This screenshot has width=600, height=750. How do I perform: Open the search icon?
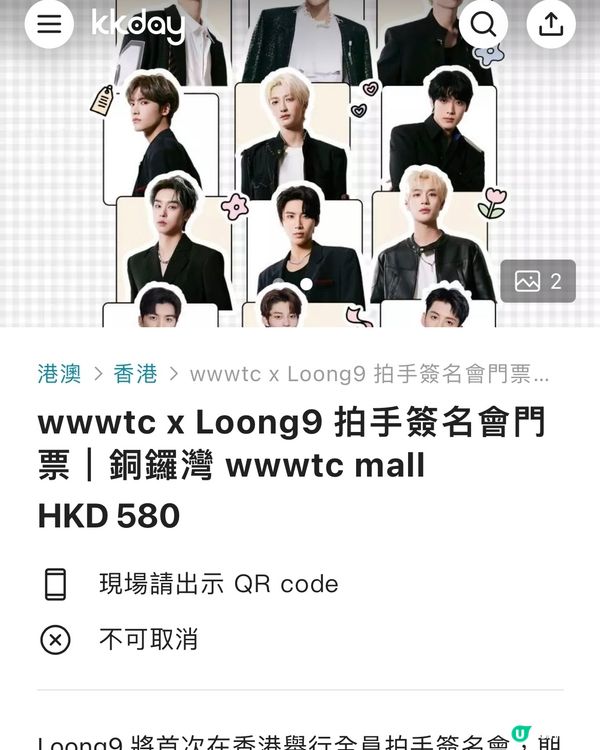[483, 24]
